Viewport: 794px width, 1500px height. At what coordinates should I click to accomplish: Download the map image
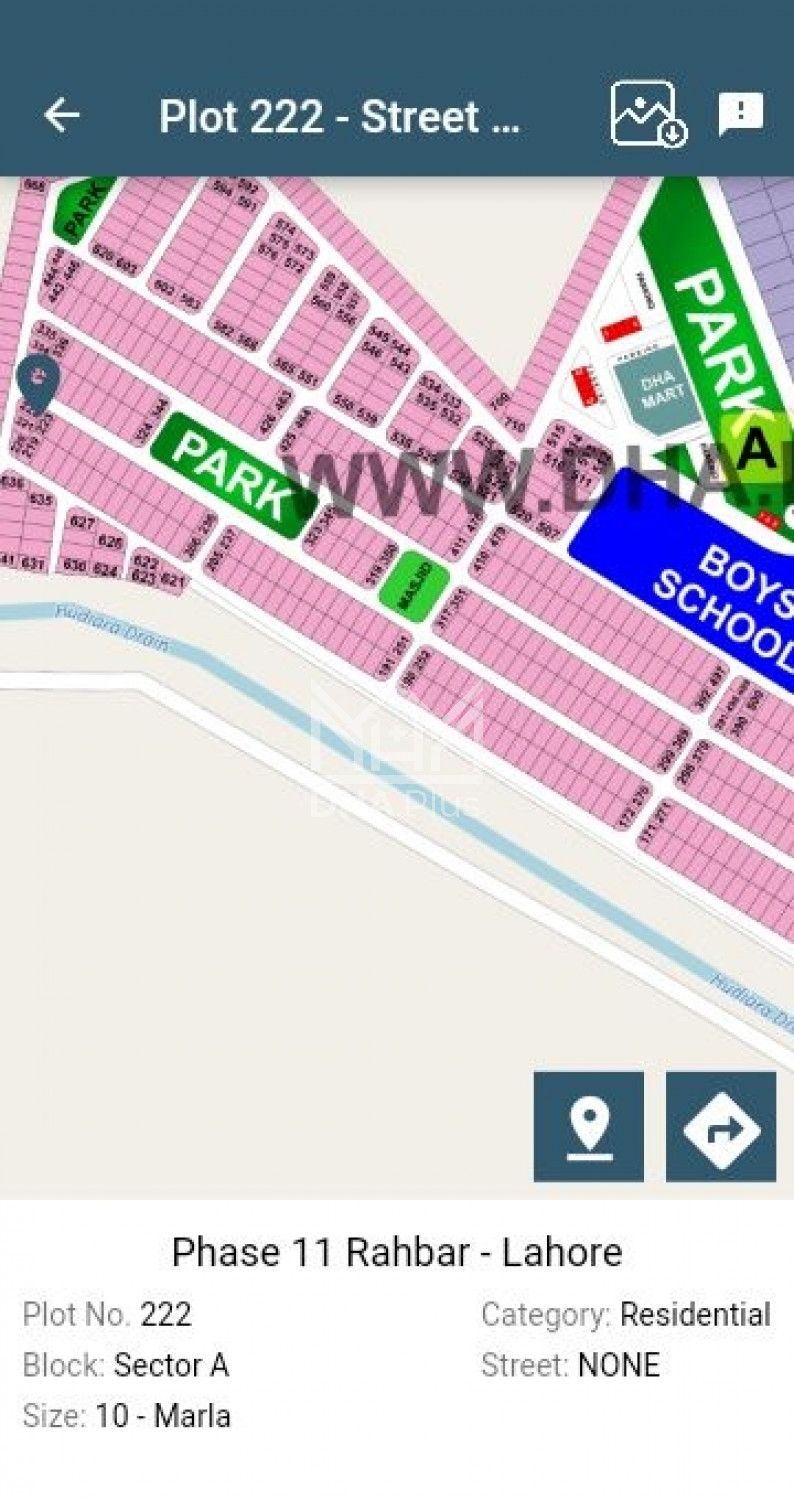pos(648,115)
